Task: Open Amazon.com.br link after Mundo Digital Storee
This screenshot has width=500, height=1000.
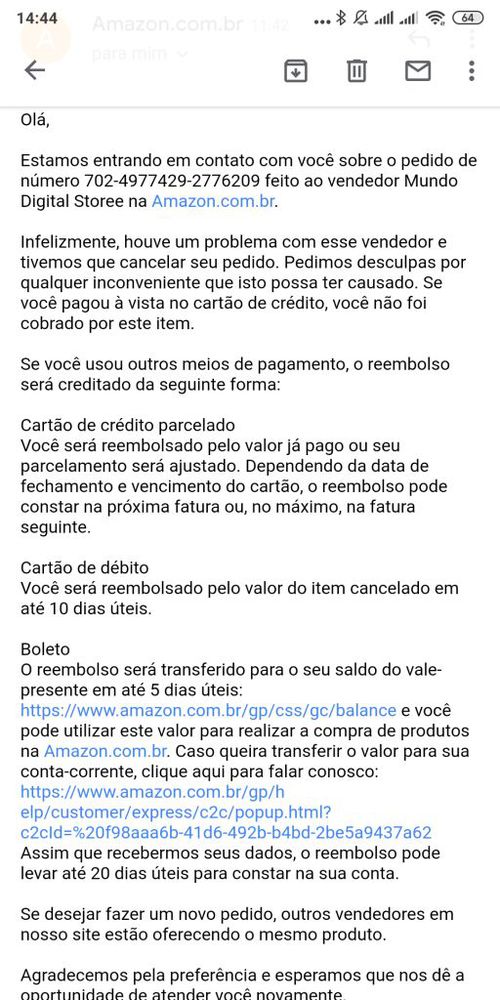Action: tap(213, 202)
